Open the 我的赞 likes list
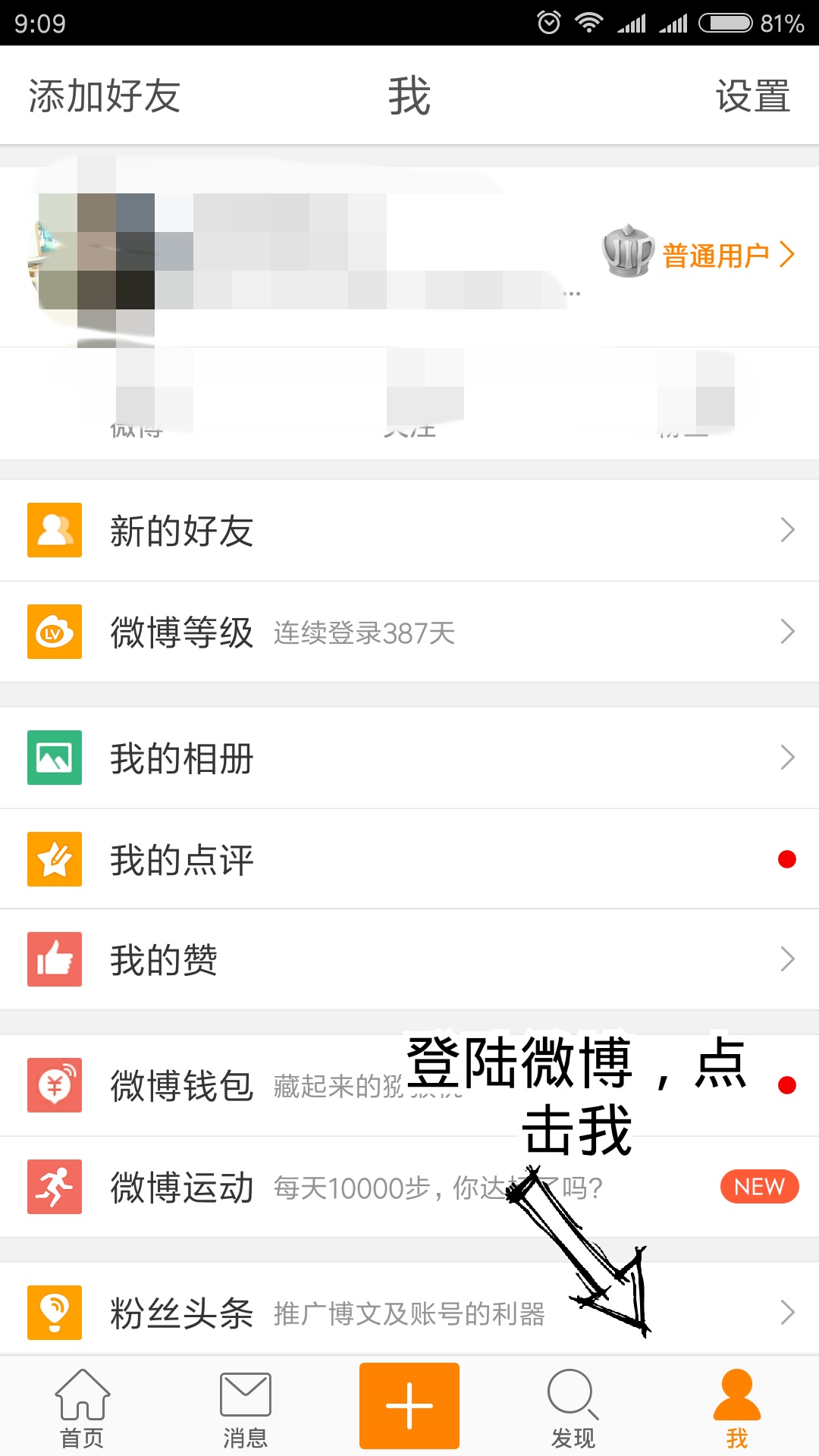Viewport: 819px width, 1456px height. [x=409, y=959]
